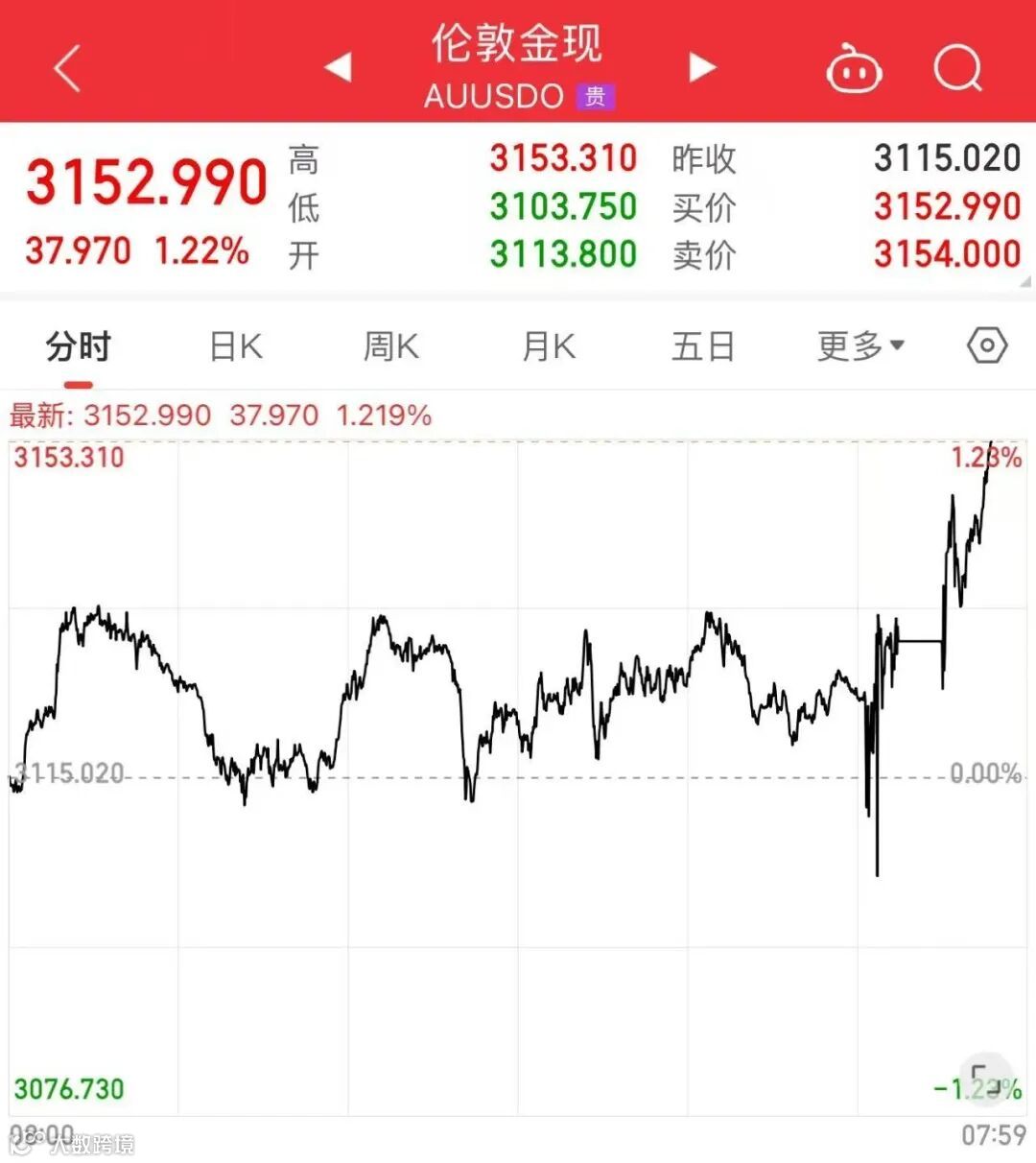
Task: Enable the 五日 five-day chart mode
Action: tap(703, 345)
